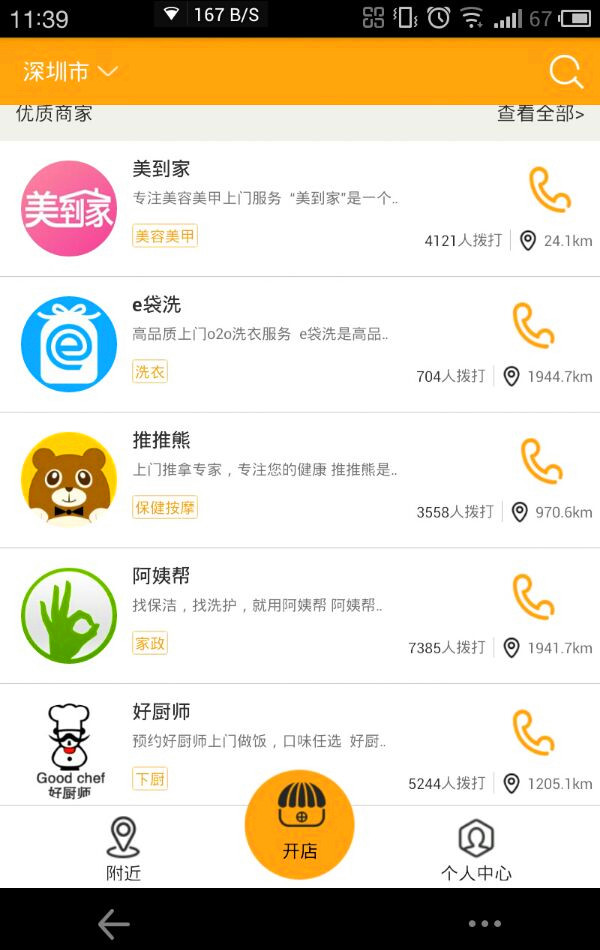The height and width of the screenshot is (950, 600).
Task: Open the search icon in the header
Action: [x=566, y=71]
